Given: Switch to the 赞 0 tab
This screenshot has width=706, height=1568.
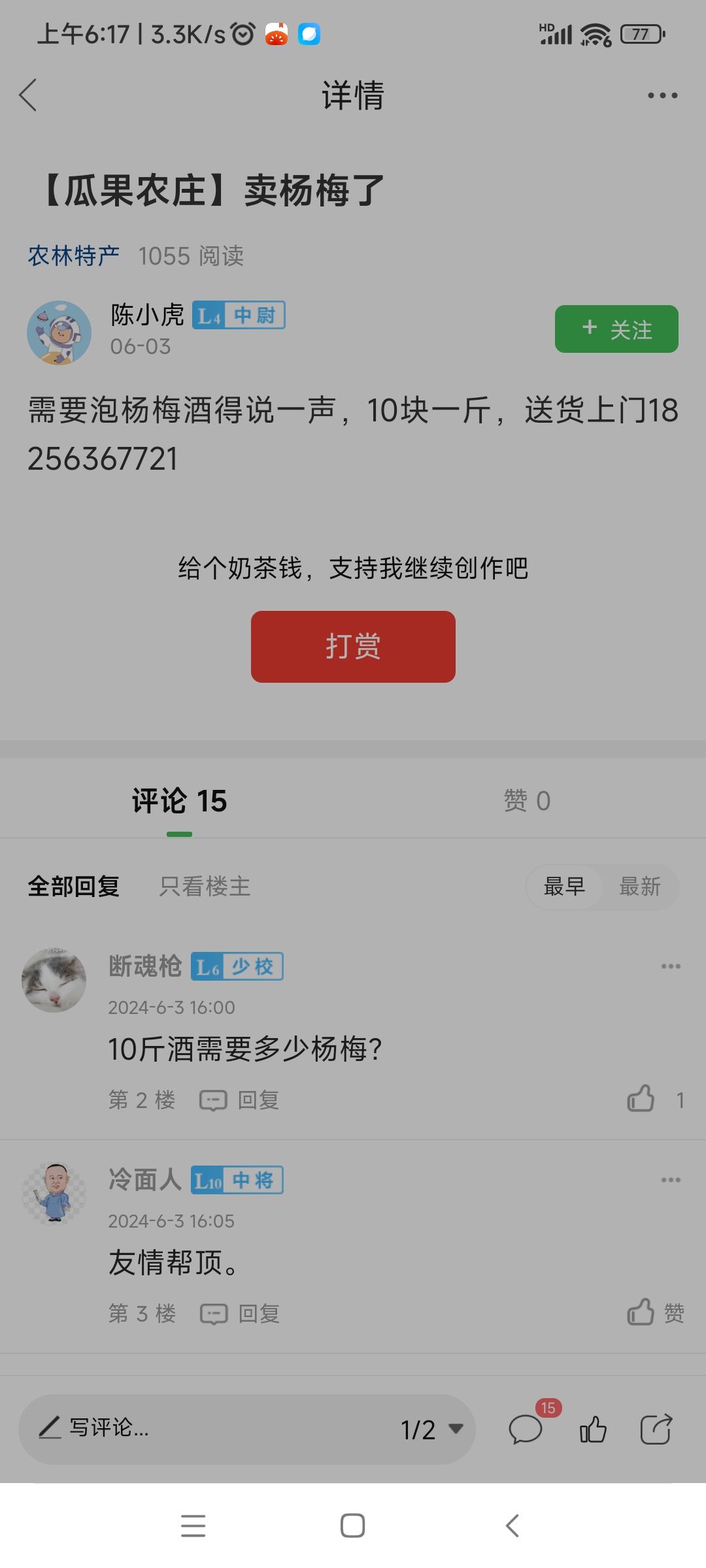Looking at the screenshot, I should [x=527, y=800].
